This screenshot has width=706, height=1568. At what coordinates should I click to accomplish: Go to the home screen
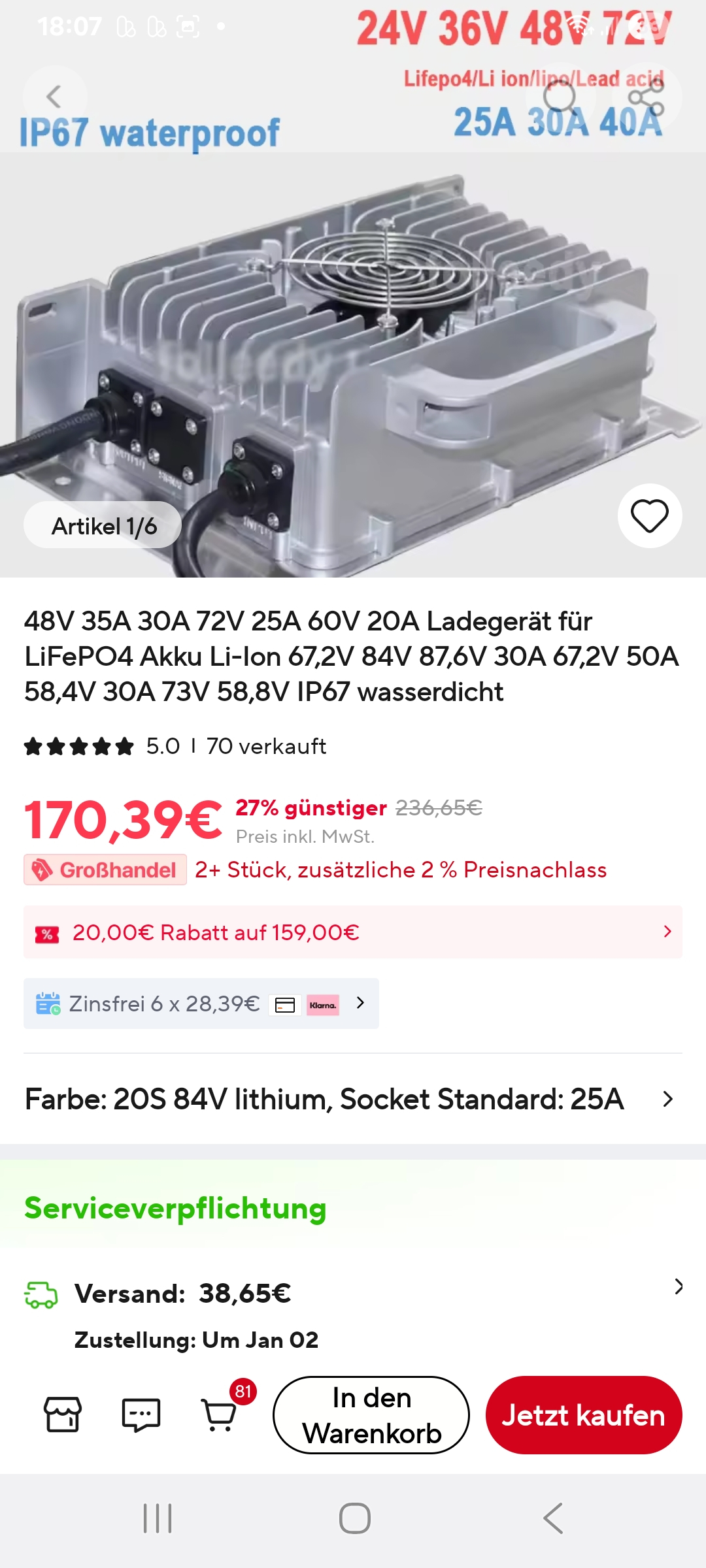[354, 1518]
